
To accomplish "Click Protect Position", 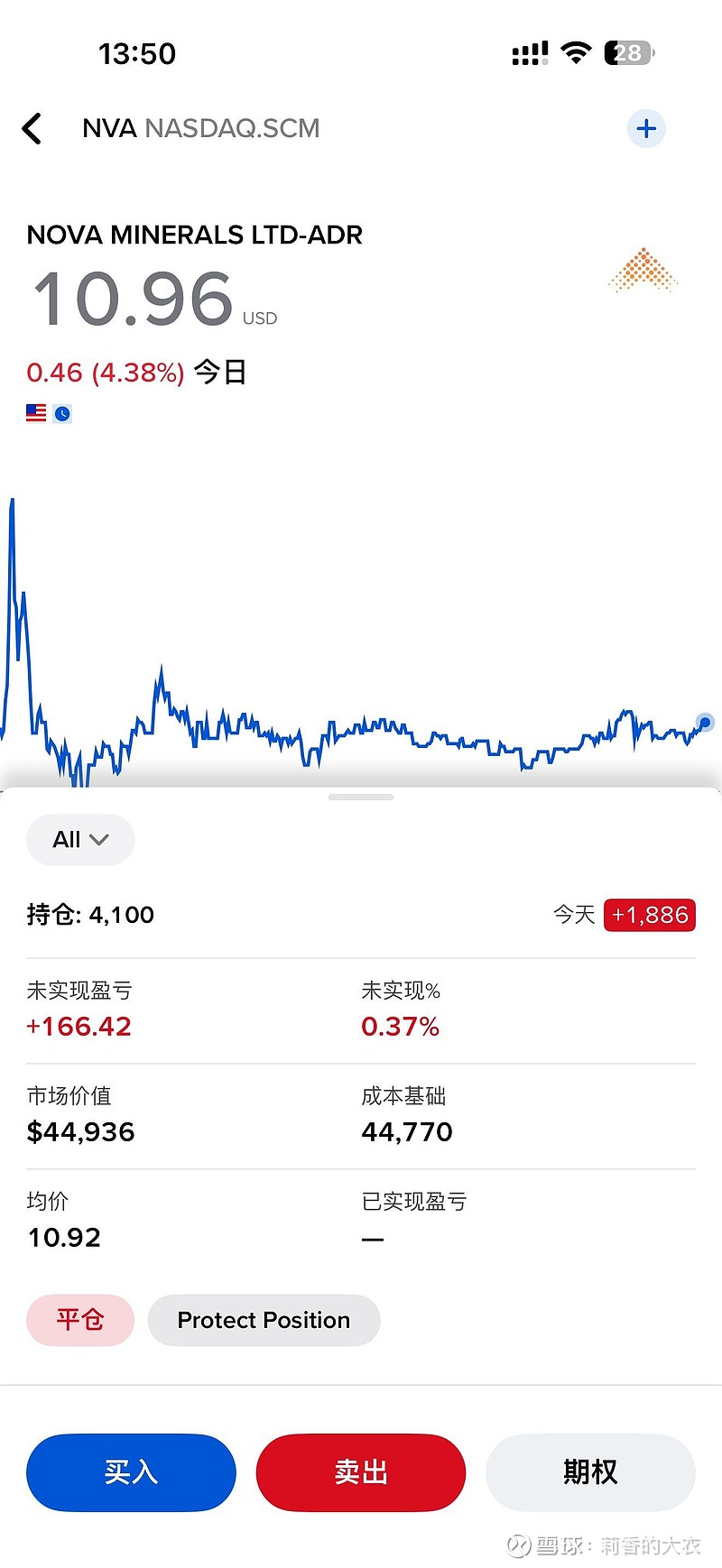I will click(x=264, y=1320).
